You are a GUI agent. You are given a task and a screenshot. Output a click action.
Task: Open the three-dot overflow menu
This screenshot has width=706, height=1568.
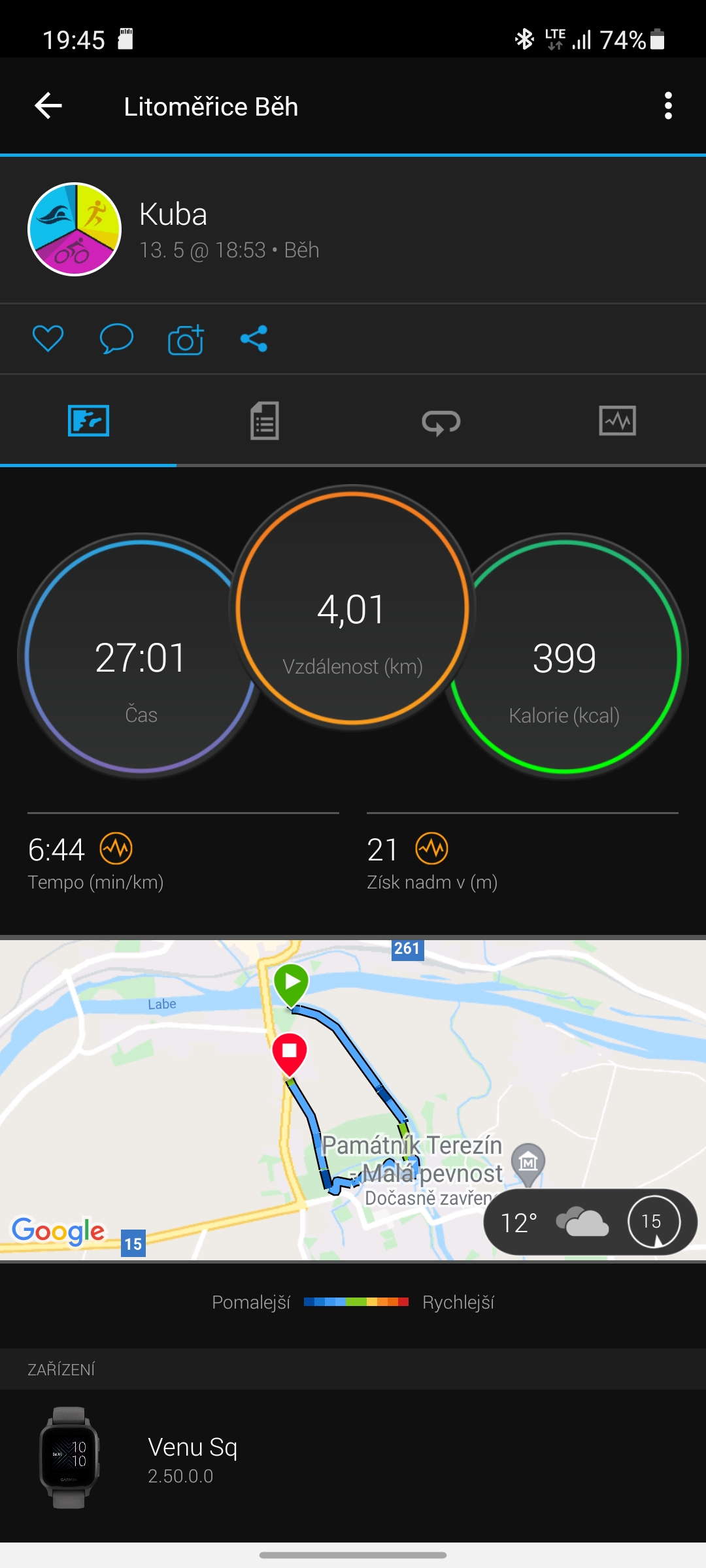click(x=668, y=106)
